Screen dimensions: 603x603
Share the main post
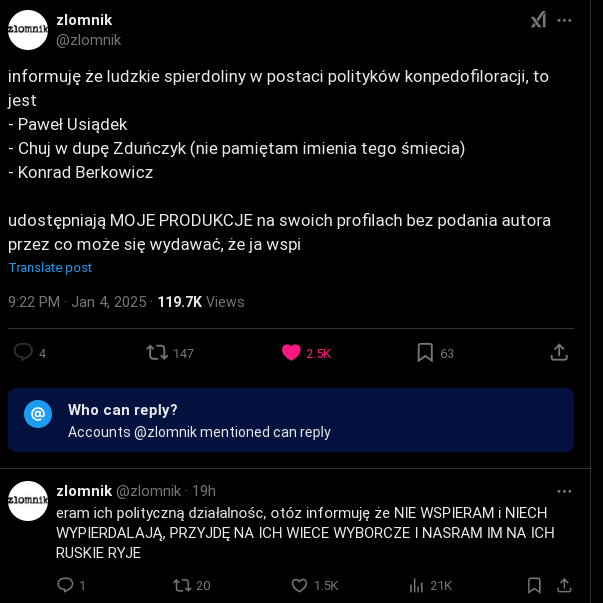pyautogui.click(x=559, y=352)
